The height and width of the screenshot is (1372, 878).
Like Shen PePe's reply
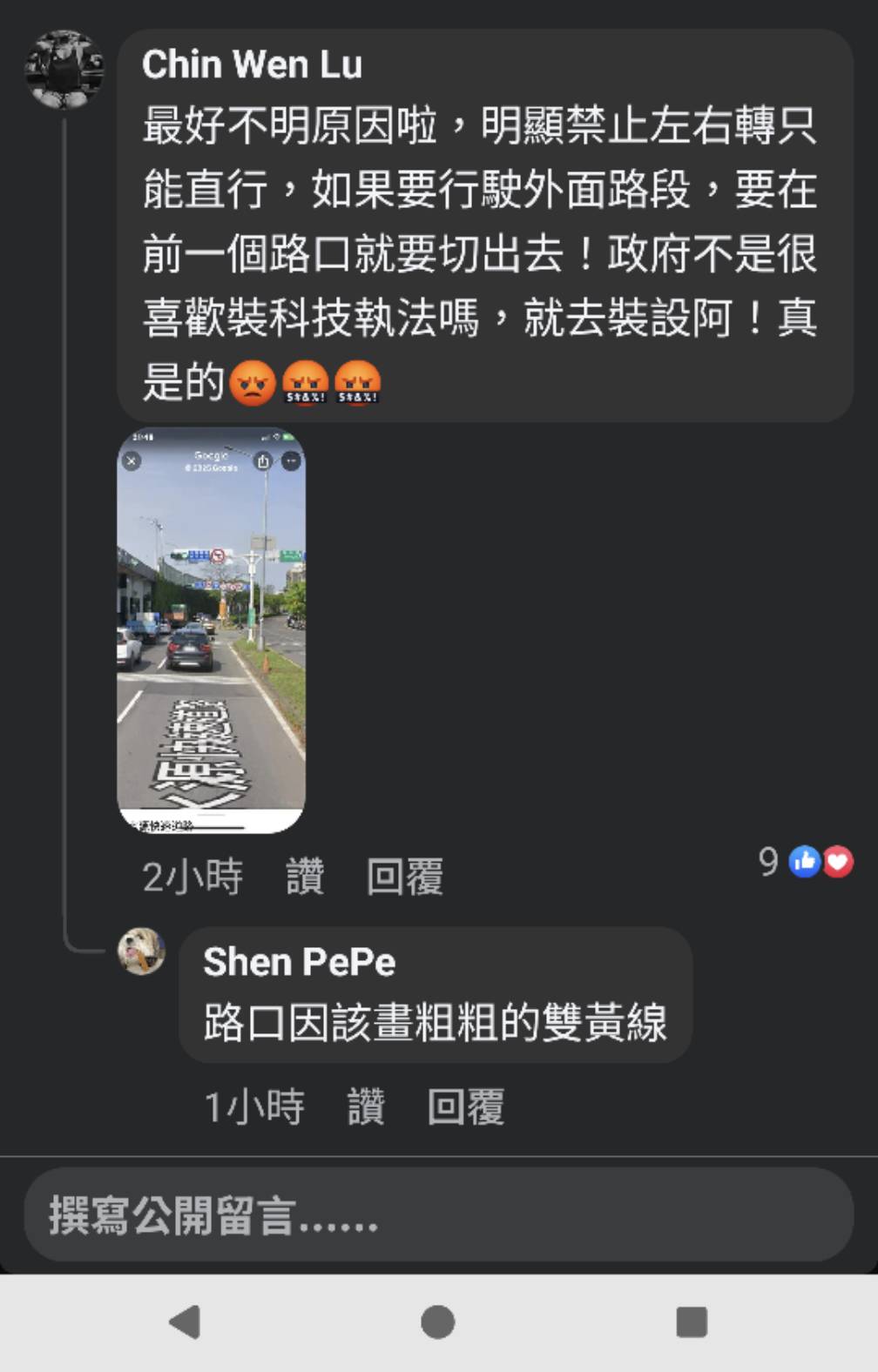366,1107
